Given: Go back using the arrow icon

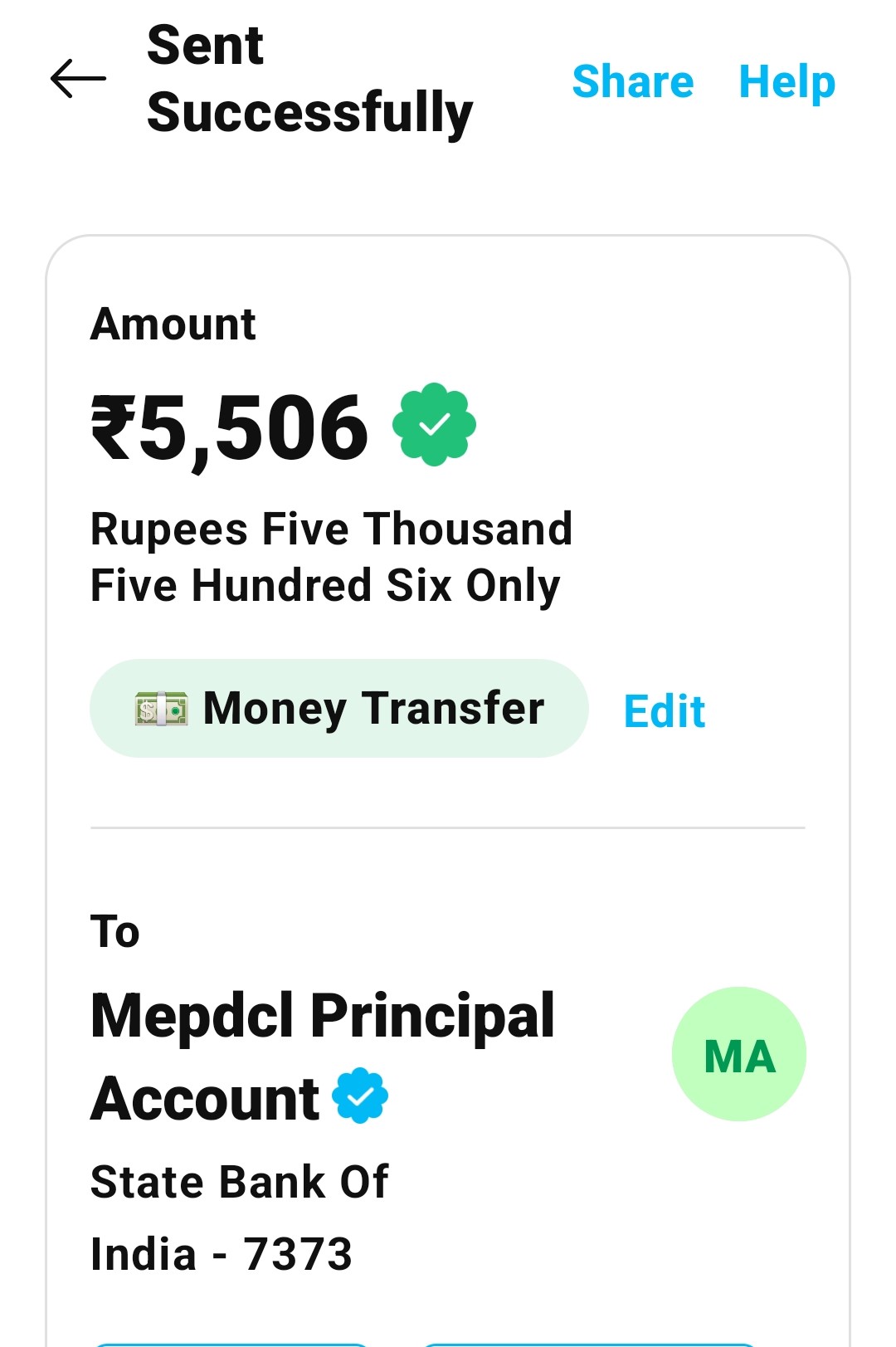Looking at the screenshot, I should (78, 80).
